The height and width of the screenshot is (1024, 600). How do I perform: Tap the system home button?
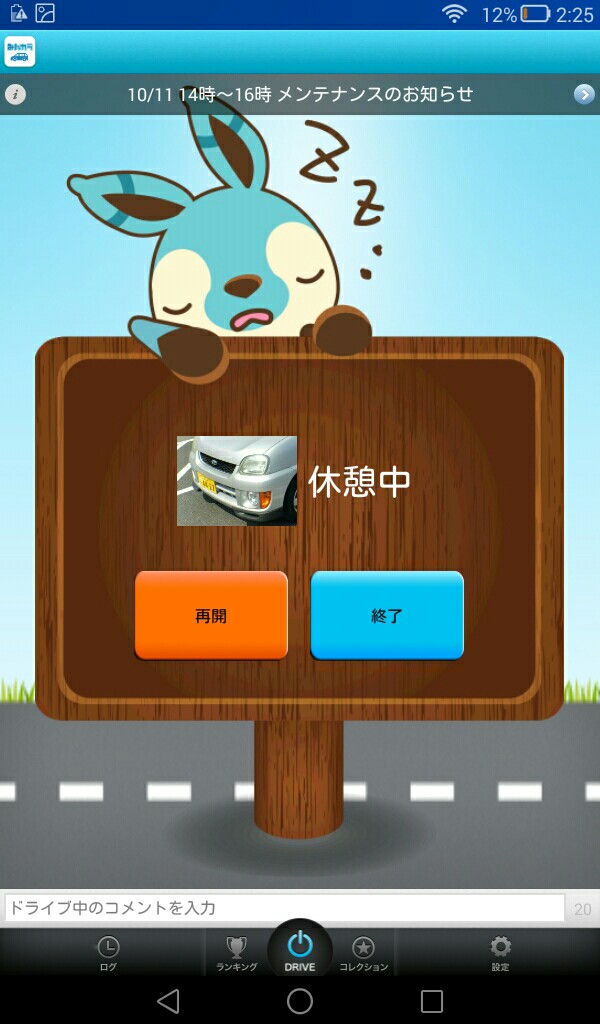tap(300, 1000)
